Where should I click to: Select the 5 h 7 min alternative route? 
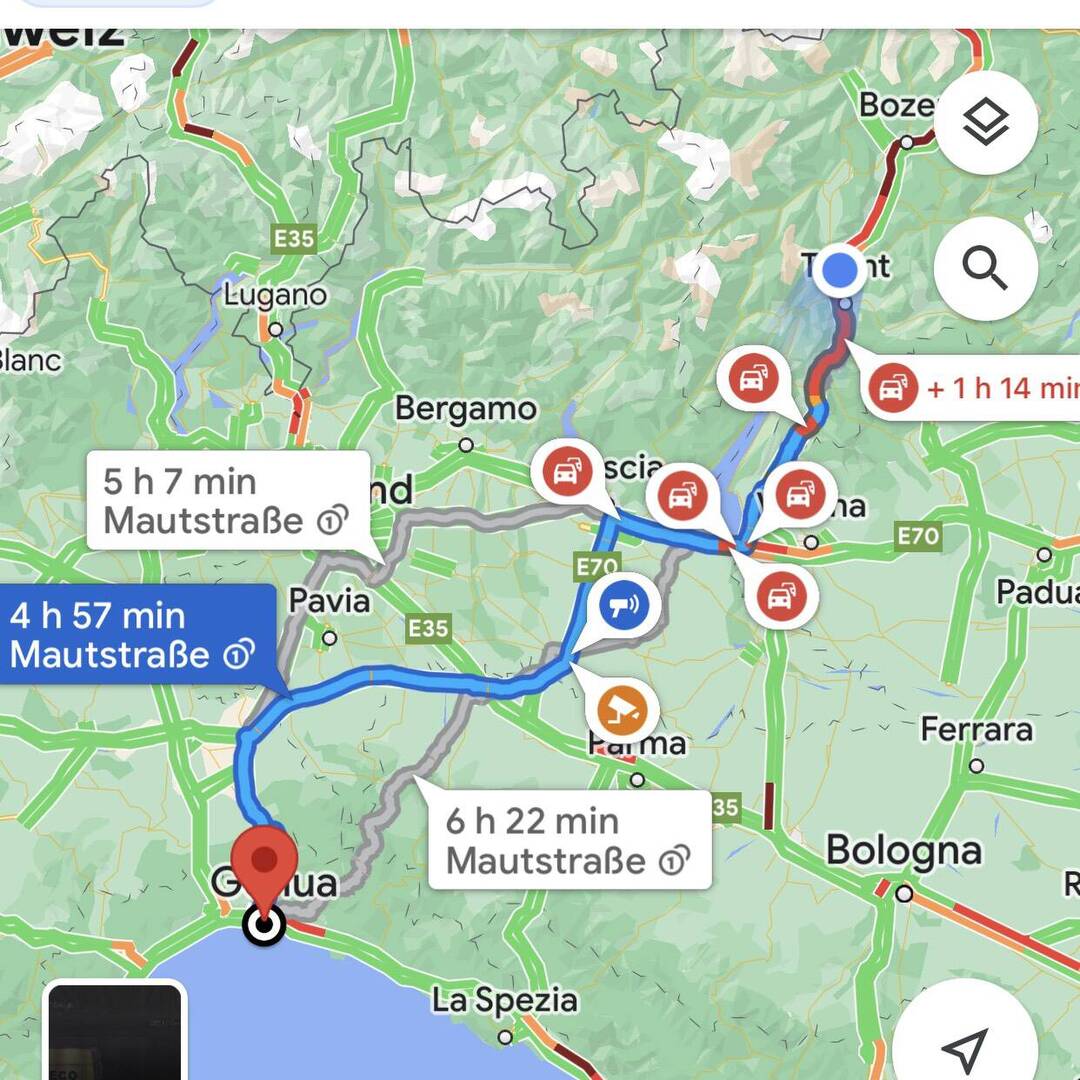point(228,501)
